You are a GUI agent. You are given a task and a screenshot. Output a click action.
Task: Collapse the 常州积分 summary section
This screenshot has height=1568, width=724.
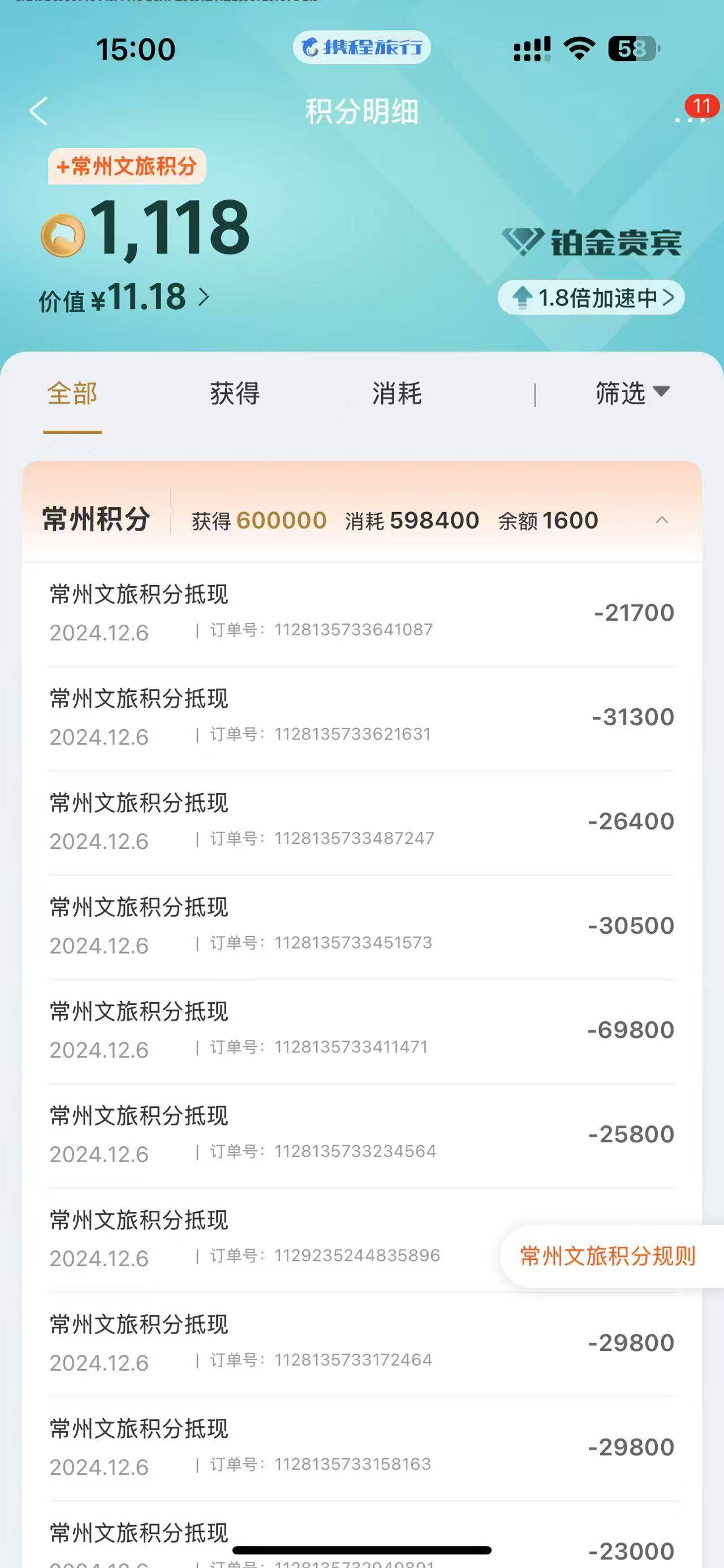[x=662, y=521]
